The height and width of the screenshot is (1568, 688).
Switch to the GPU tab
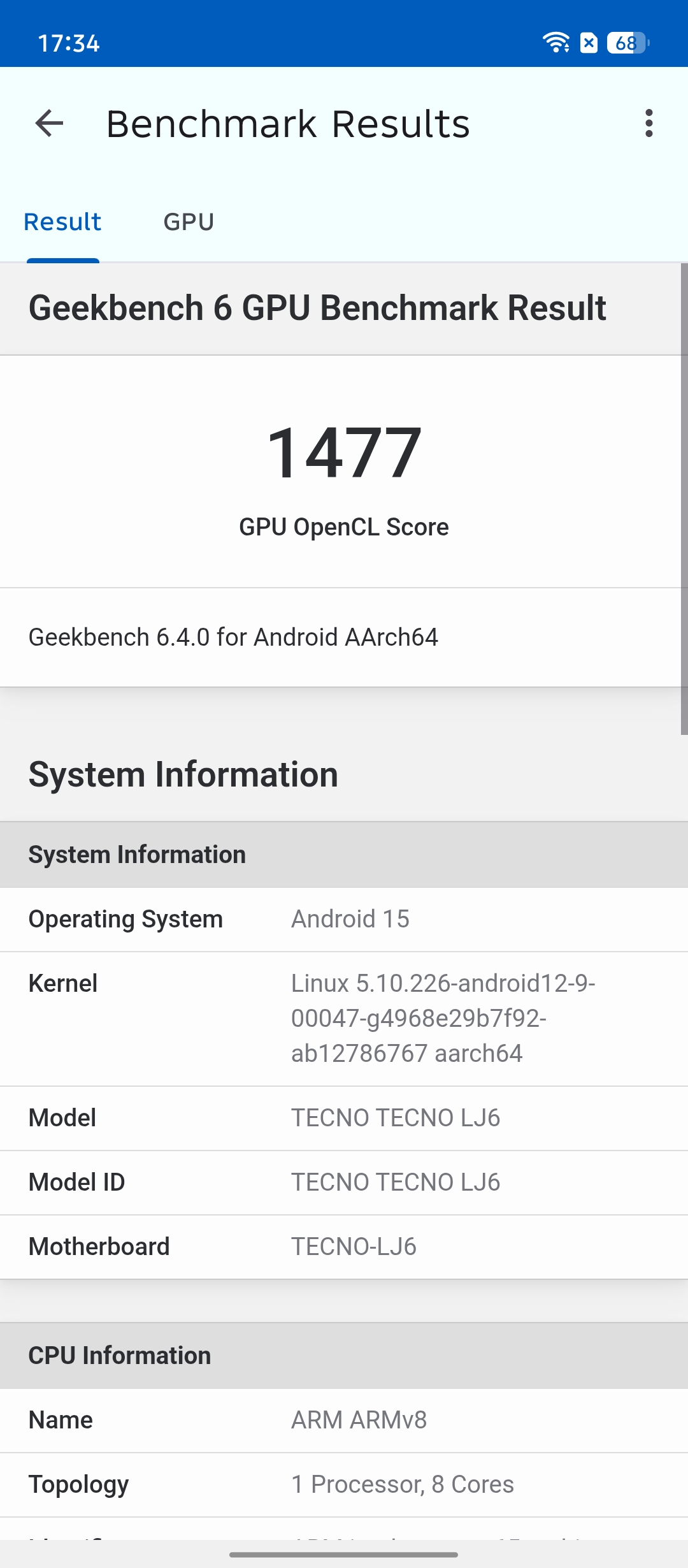point(189,222)
